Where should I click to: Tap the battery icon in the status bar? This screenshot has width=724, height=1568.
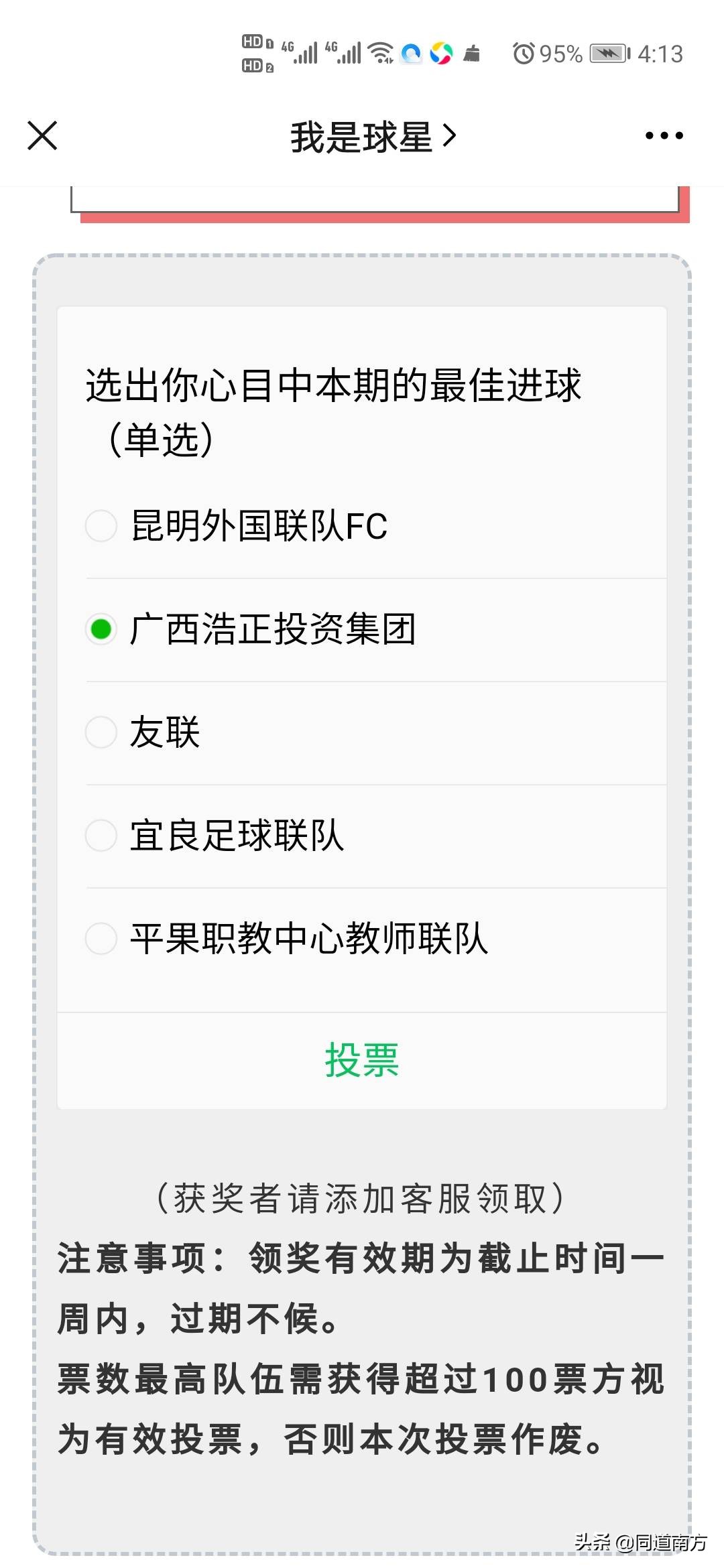click(609, 54)
